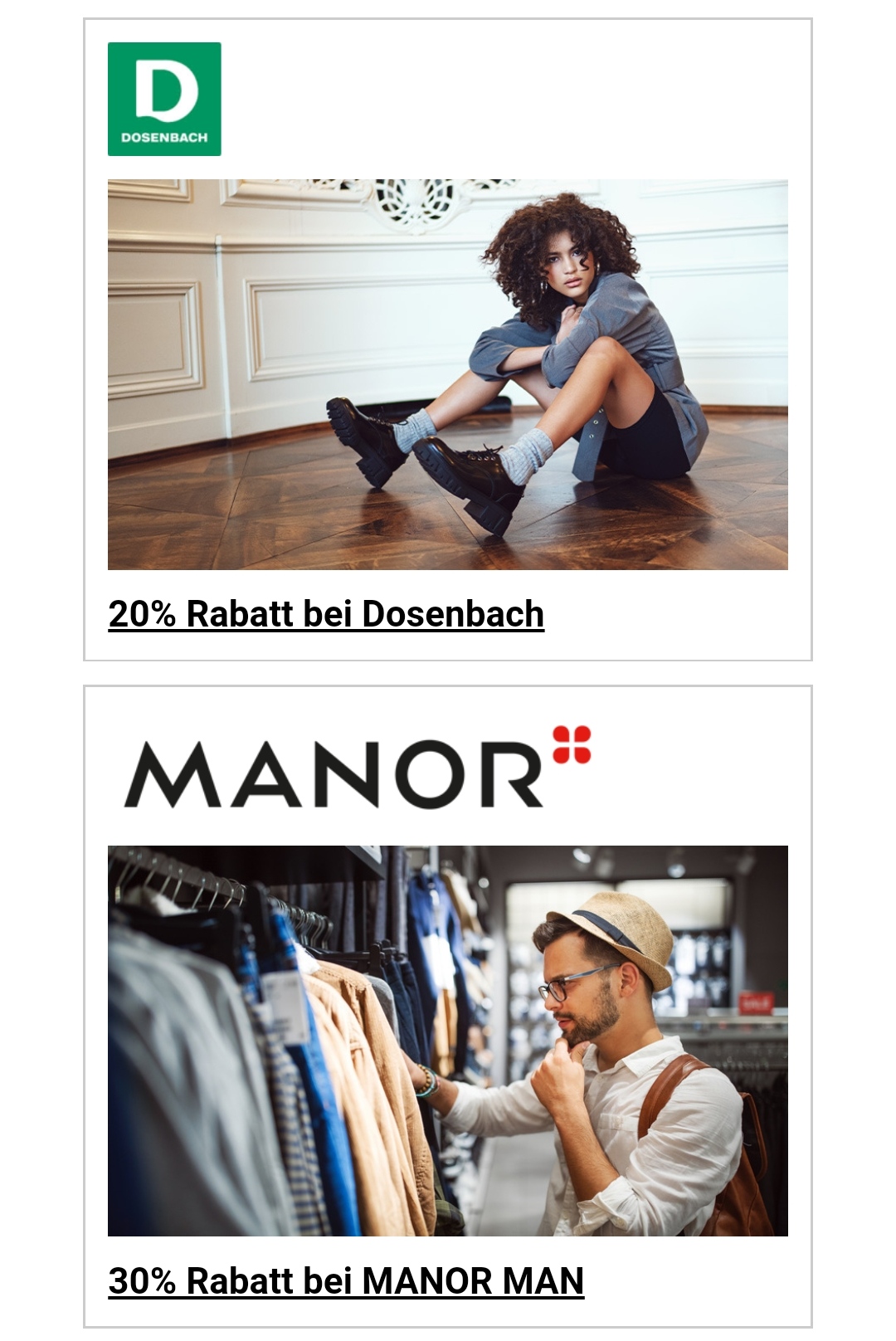Open the 30% Rabatt bei MANOR MAN link
The width and height of the screenshot is (896, 1341).
pyautogui.click(x=346, y=1281)
